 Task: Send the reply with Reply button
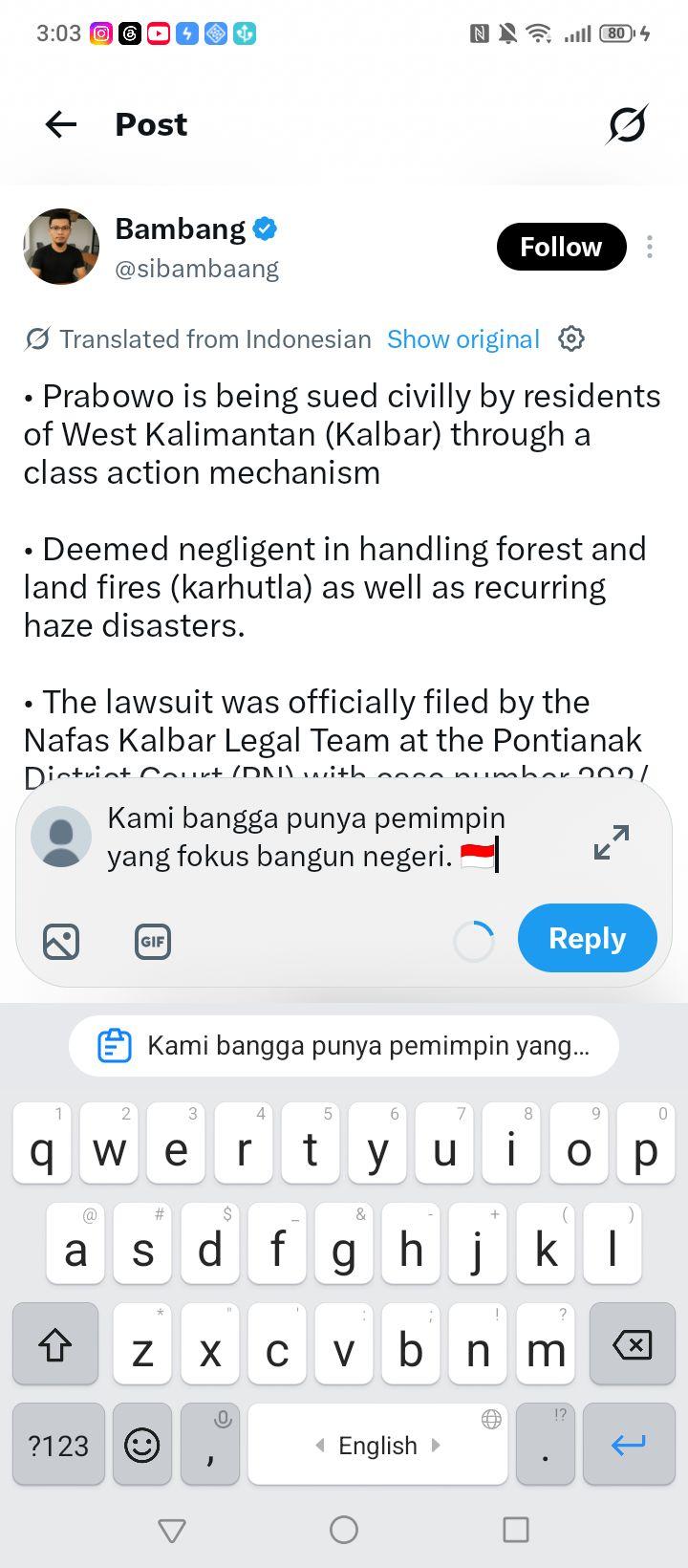pos(588,938)
